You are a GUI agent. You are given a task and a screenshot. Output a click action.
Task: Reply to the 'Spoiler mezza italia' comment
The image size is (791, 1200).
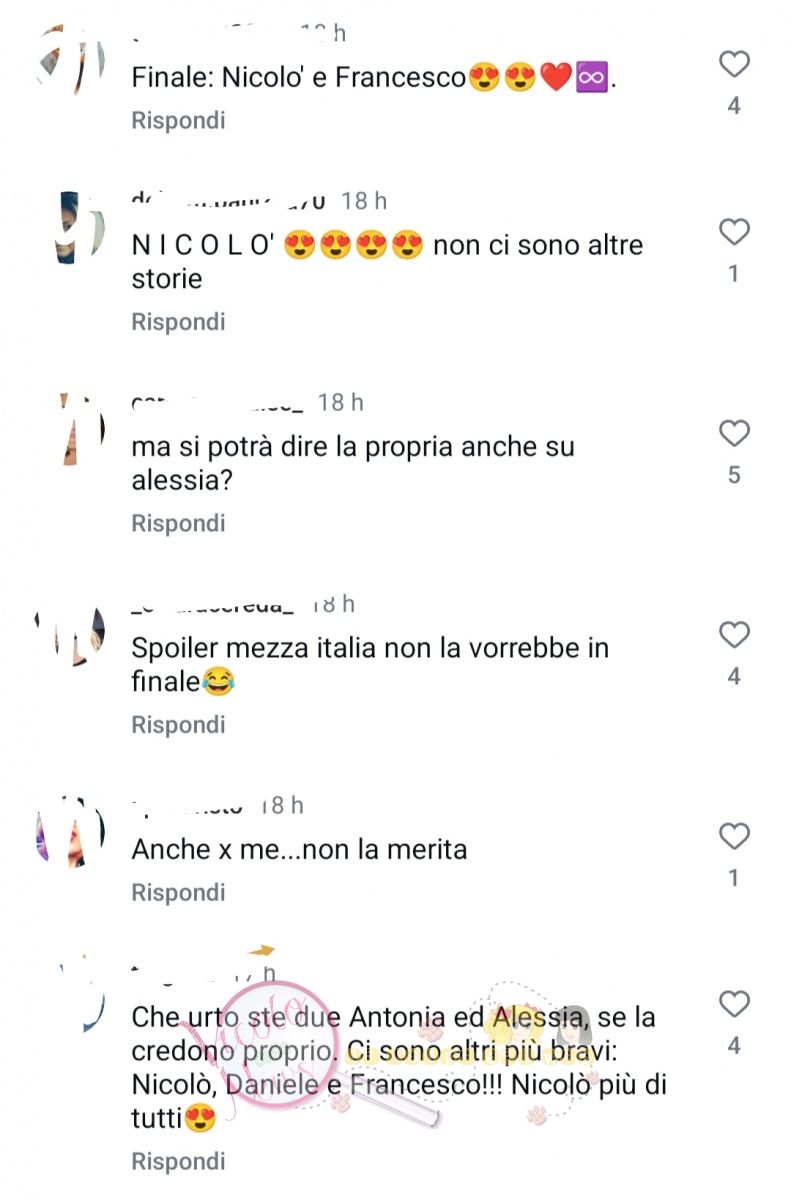[x=178, y=724]
